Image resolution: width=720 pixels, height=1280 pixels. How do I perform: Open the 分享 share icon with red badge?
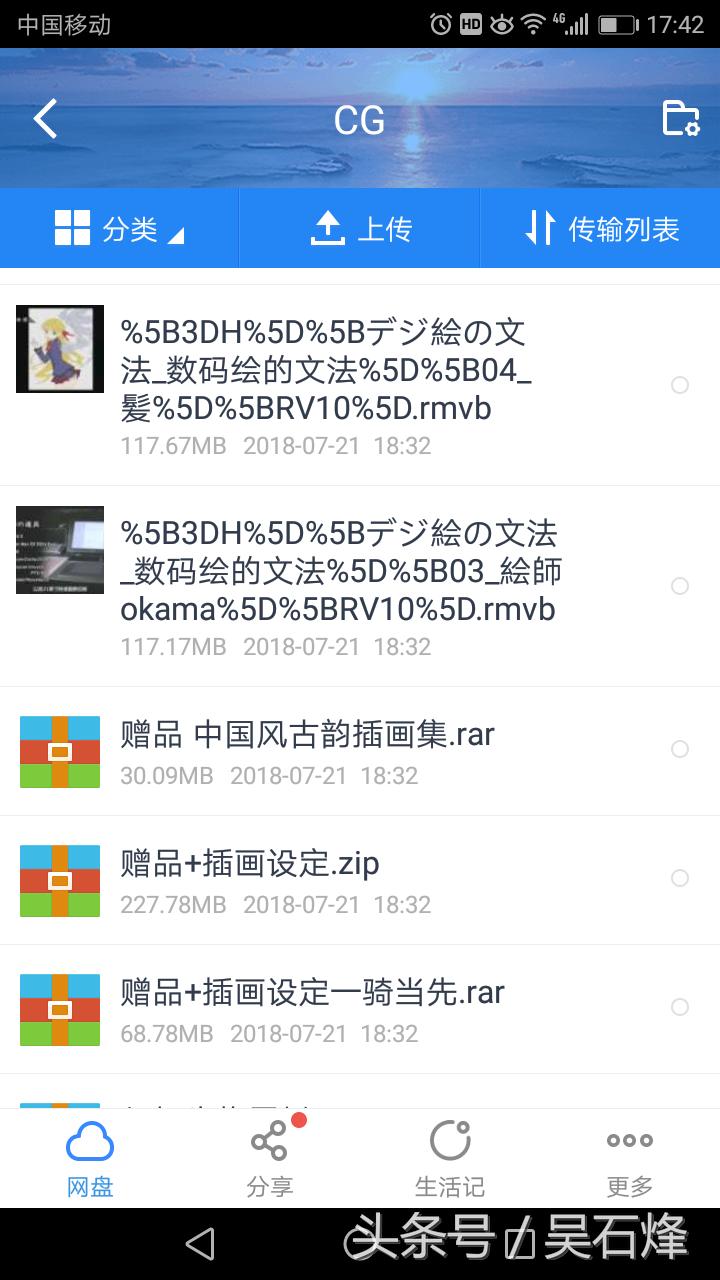268,1140
